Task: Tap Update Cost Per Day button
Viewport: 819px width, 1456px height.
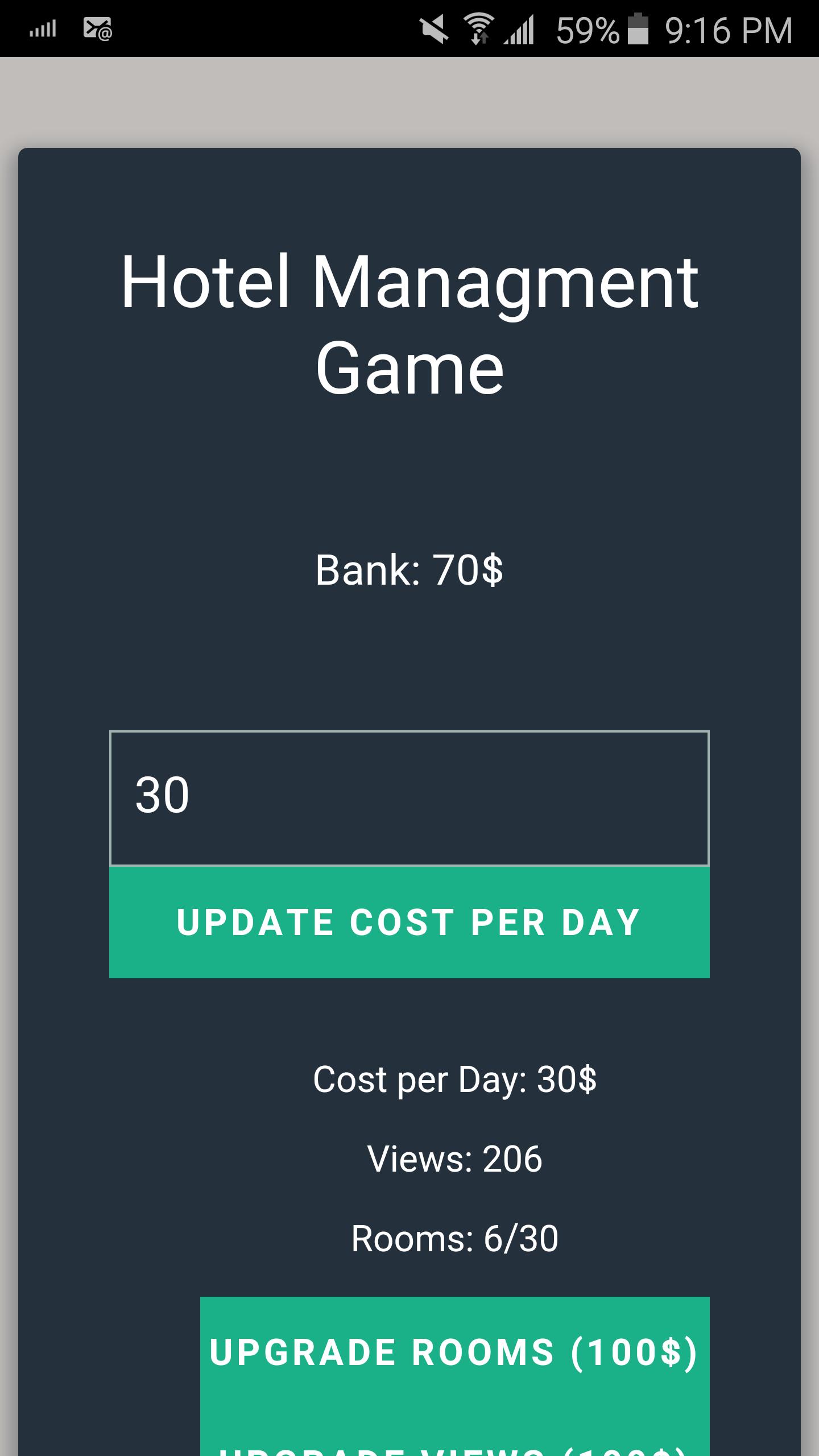Action: [x=409, y=922]
